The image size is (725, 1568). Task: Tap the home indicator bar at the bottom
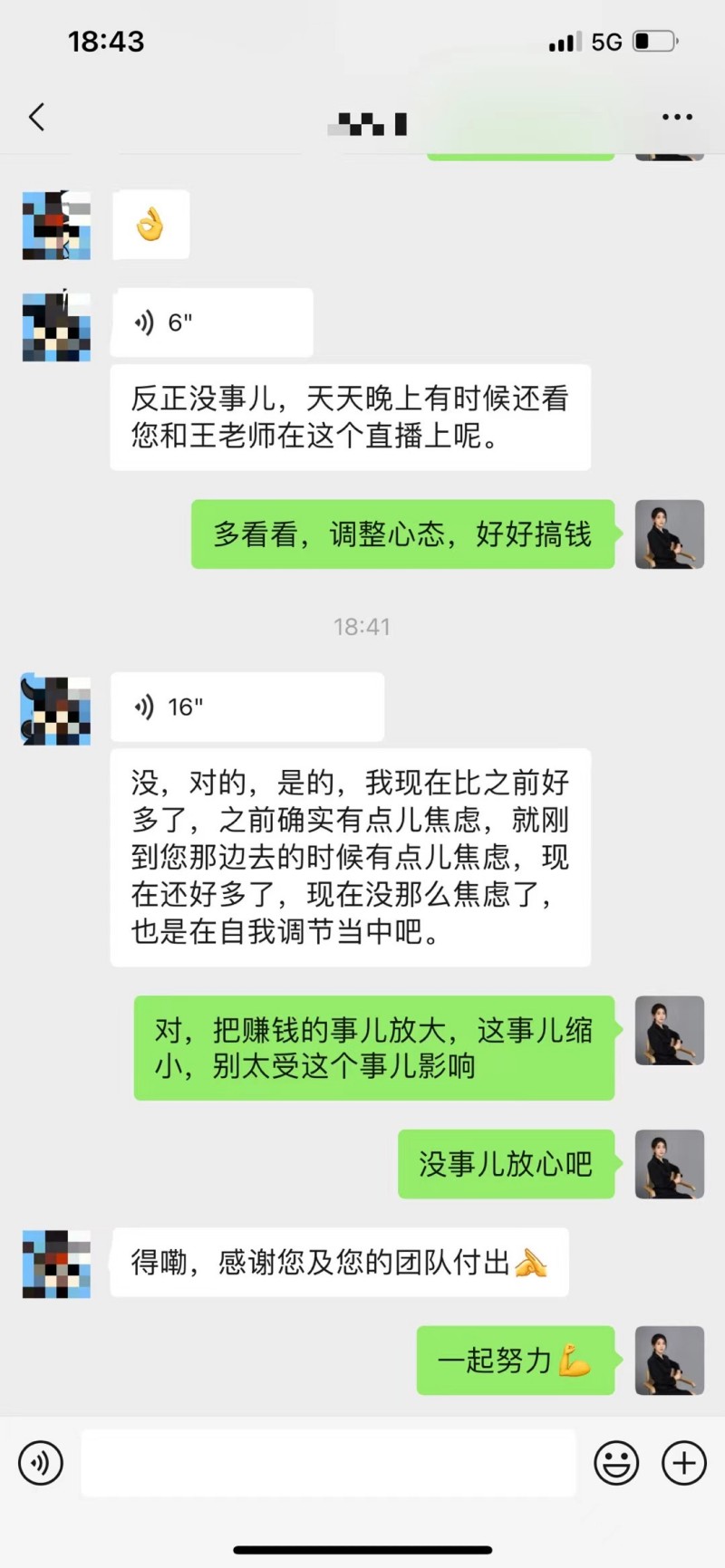pyautogui.click(x=362, y=1549)
